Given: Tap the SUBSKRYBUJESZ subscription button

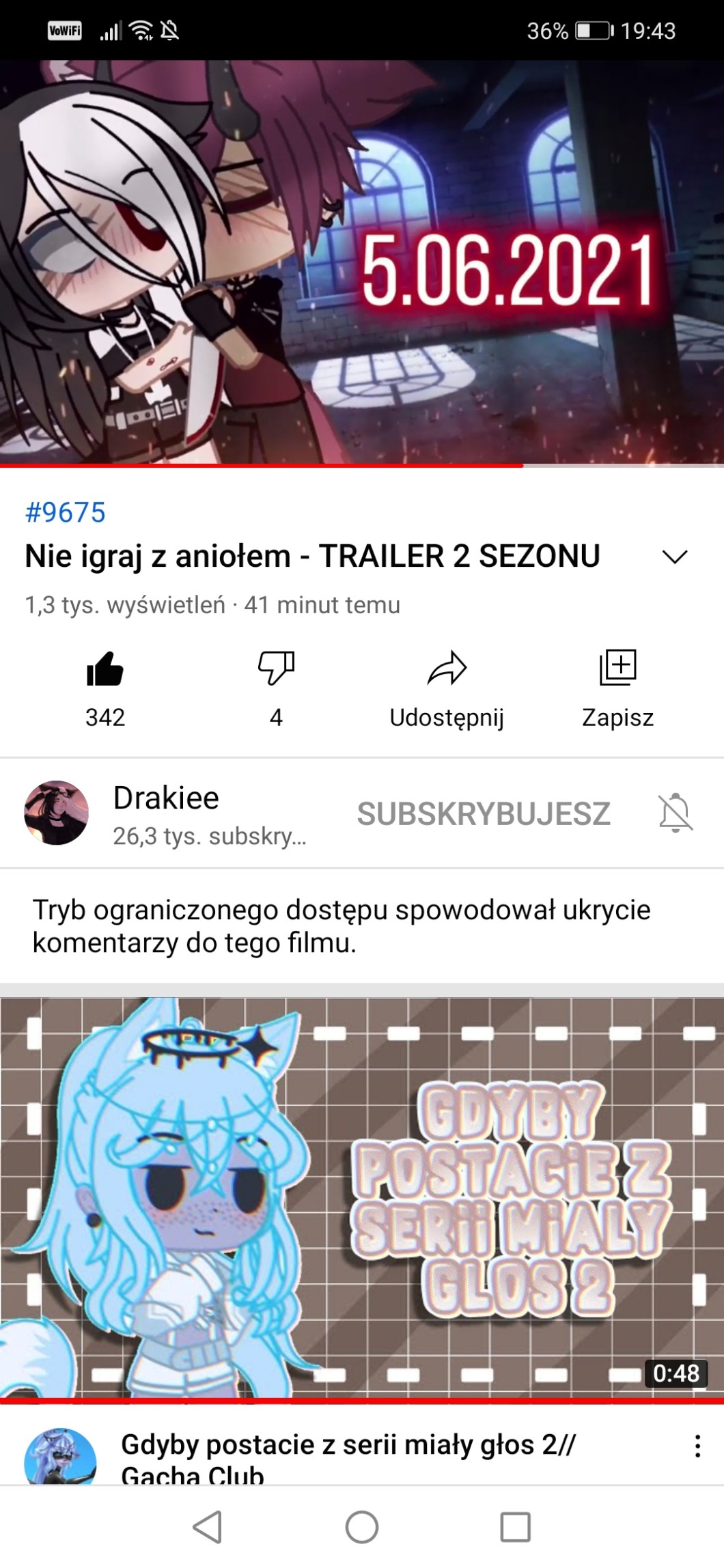Looking at the screenshot, I should coord(484,813).
